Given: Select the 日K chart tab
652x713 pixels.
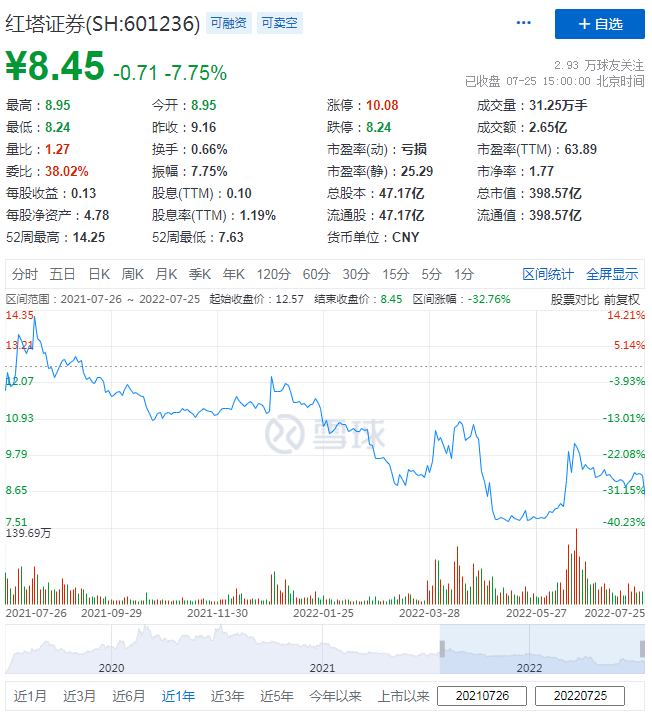Looking at the screenshot, I should [x=98, y=274].
